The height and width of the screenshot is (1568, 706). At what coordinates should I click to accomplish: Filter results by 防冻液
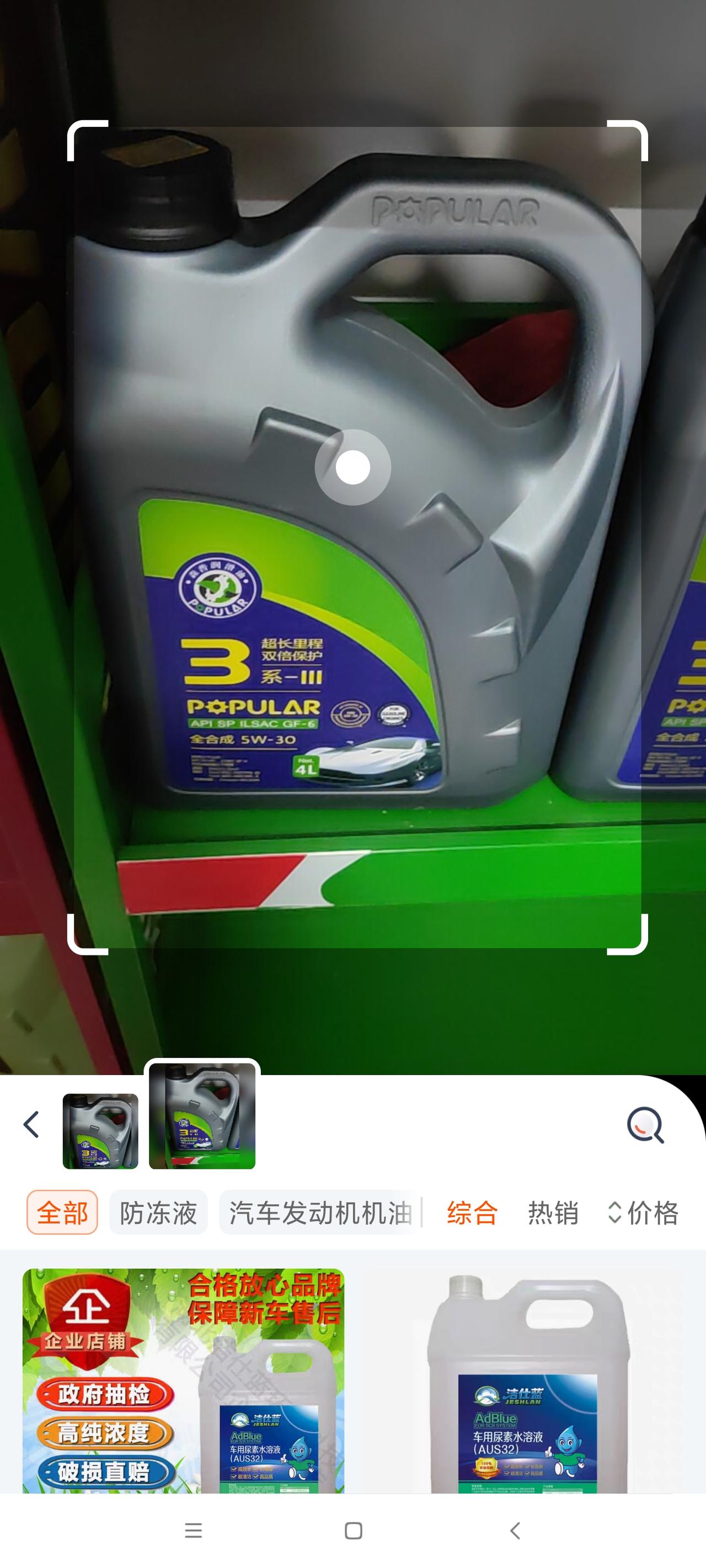158,1212
